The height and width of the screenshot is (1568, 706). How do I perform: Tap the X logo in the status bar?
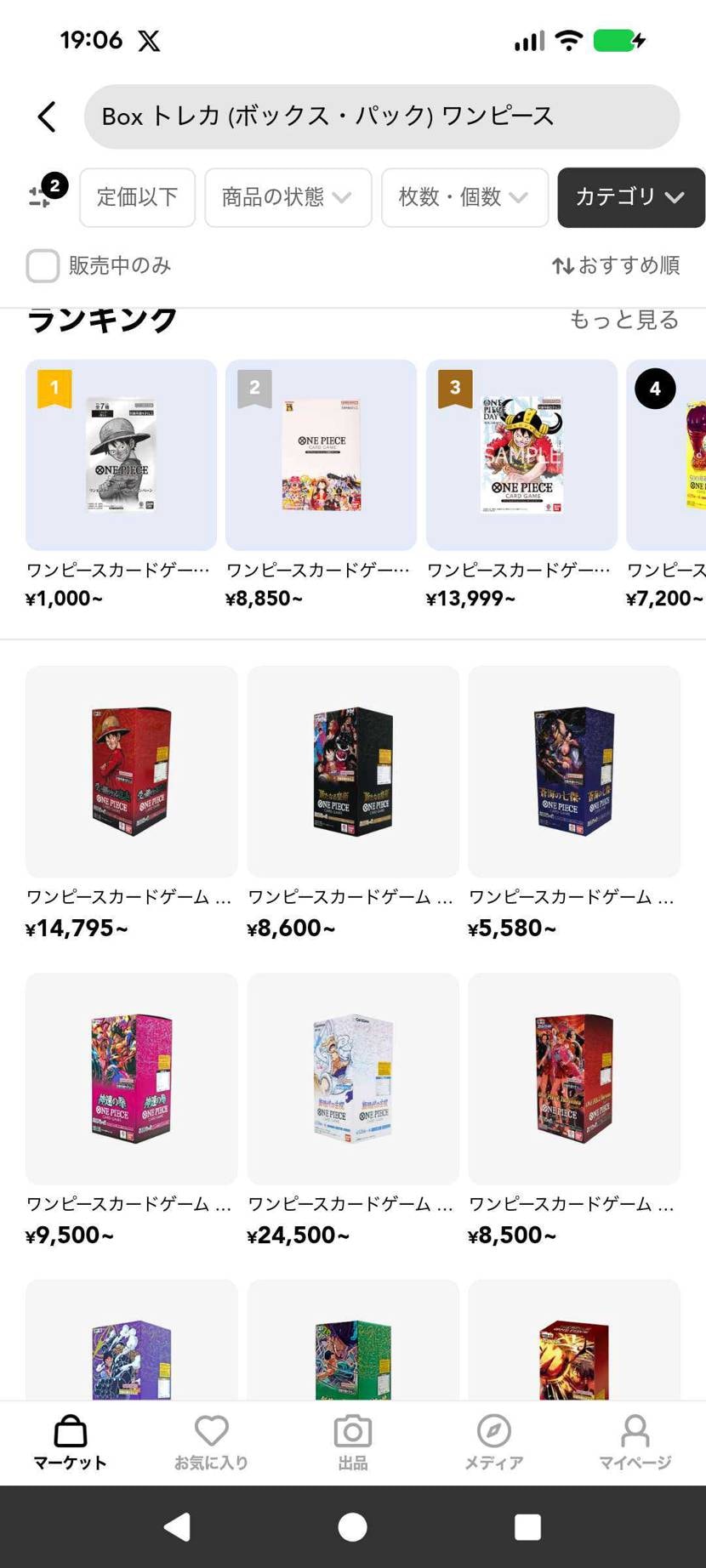[x=149, y=39]
